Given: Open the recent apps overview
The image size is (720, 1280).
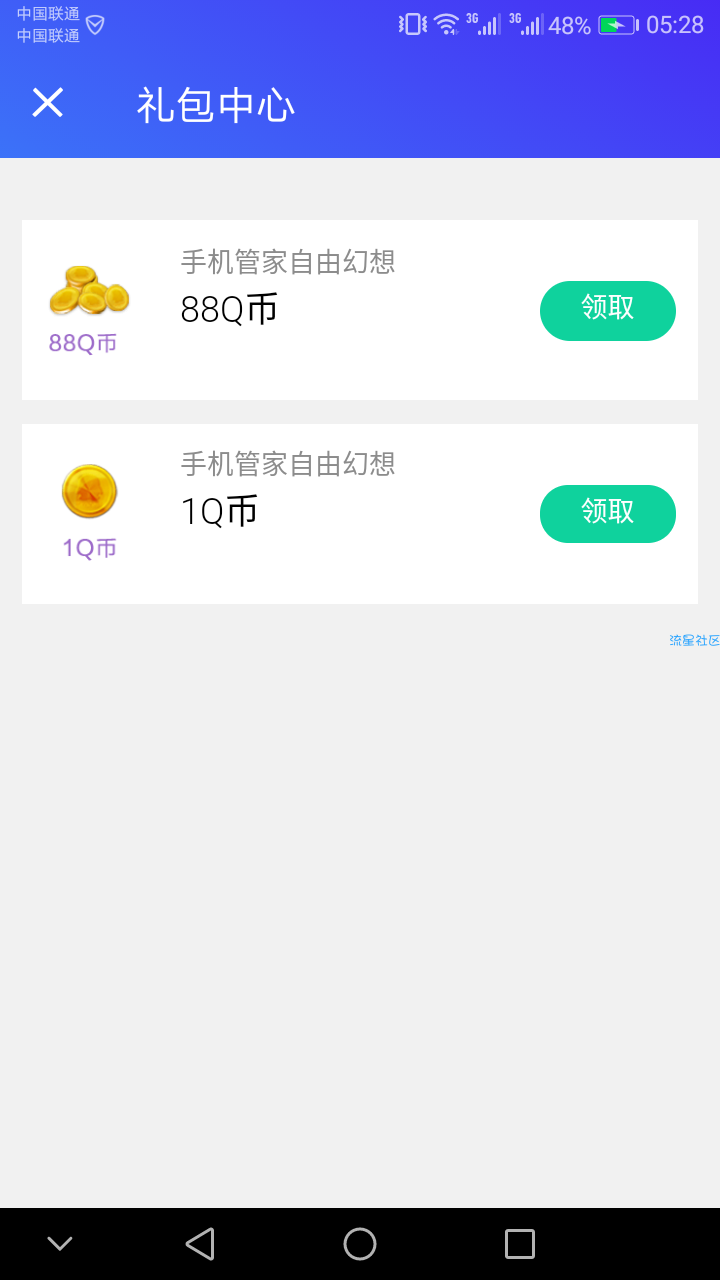Looking at the screenshot, I should 520,1244.
